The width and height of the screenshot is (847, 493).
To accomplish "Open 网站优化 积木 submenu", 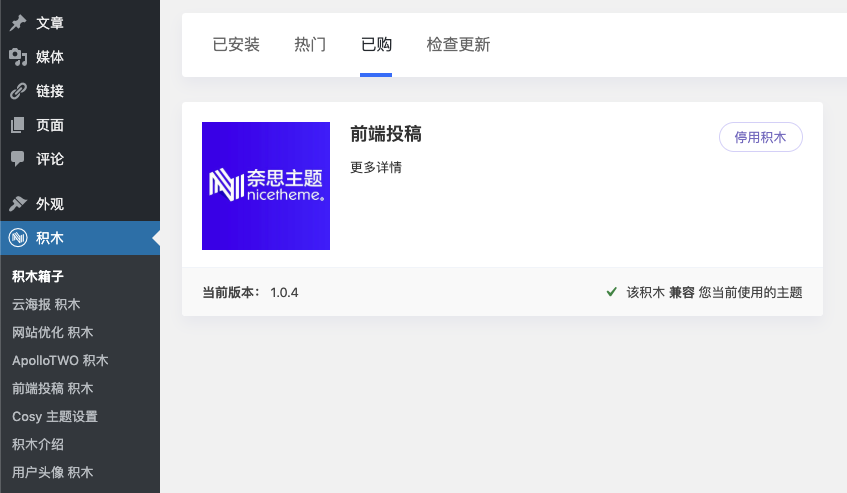I will coord(52,332).
